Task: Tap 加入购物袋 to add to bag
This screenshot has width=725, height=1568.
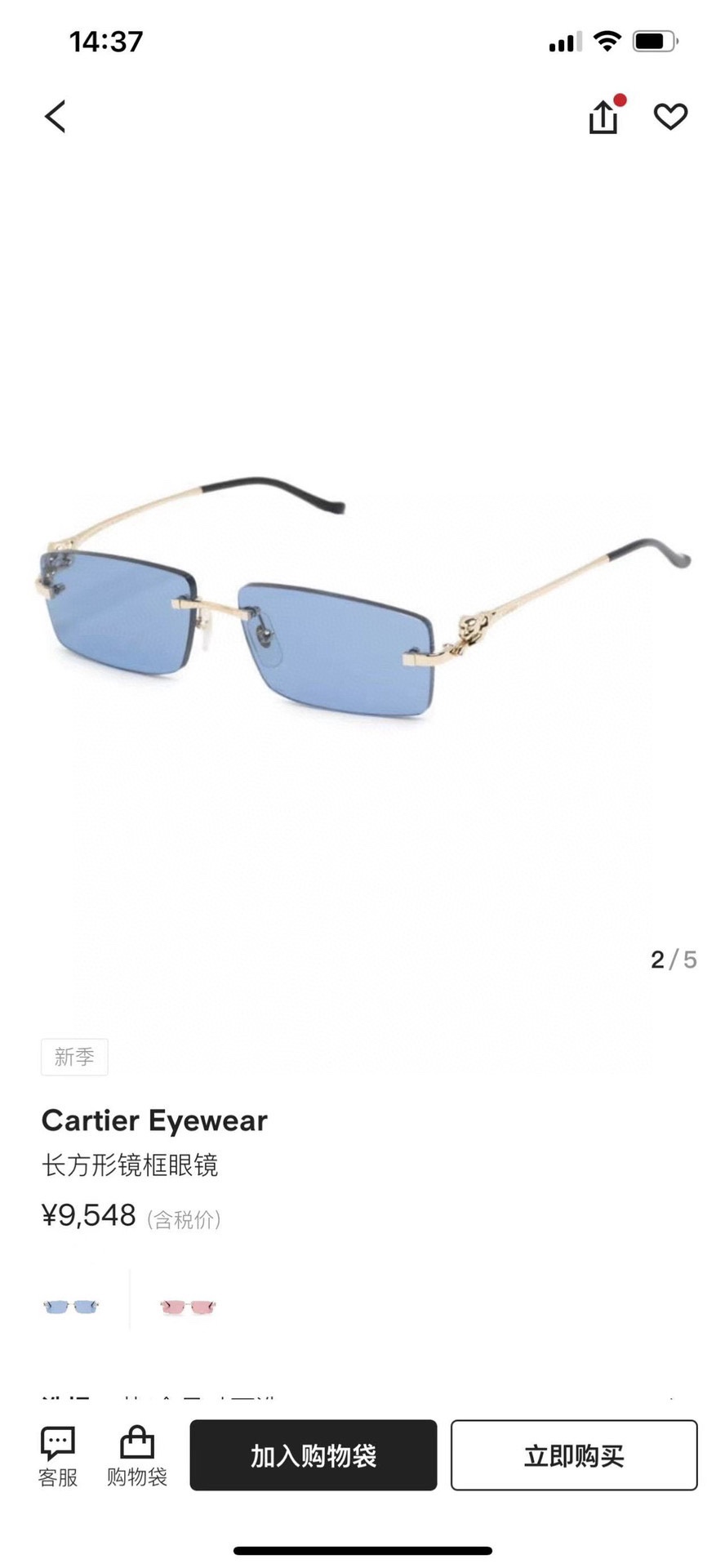Action: tap(314, 1455)
